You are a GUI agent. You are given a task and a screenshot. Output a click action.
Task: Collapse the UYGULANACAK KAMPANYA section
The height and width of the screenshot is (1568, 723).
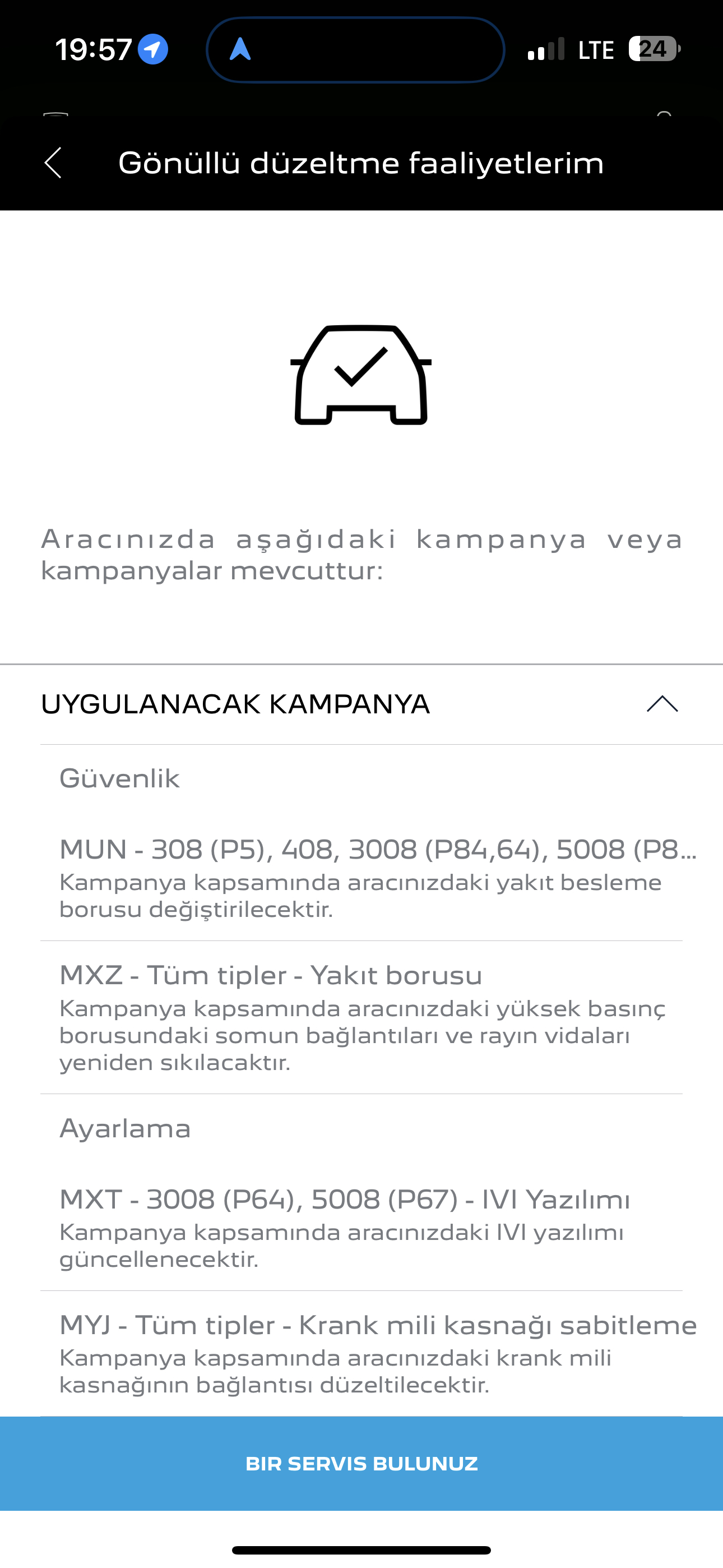[x=662, y=704]
